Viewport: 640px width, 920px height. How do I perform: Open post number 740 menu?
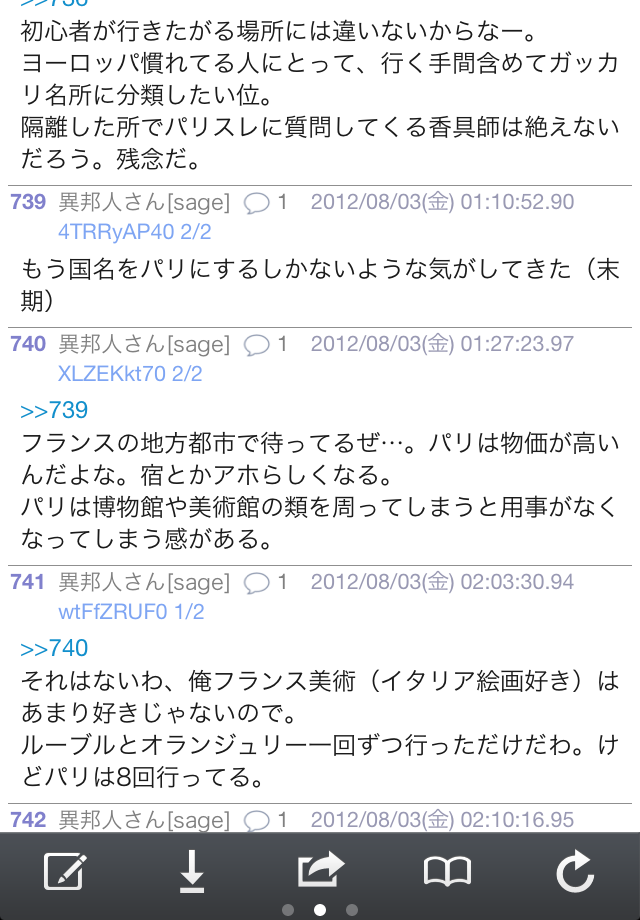point(28,345)
